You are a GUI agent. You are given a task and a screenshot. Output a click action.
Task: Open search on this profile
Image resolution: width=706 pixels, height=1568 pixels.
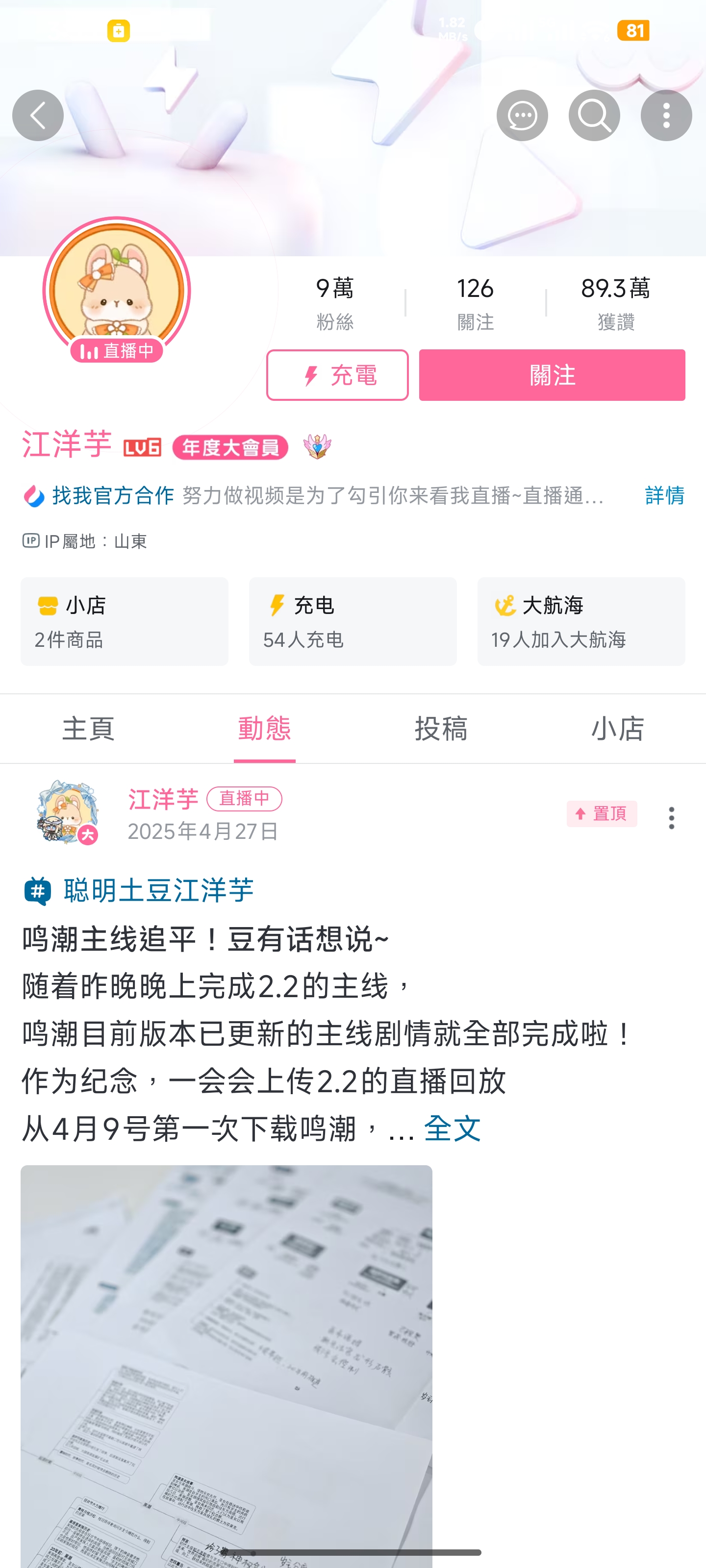point(594,116)
